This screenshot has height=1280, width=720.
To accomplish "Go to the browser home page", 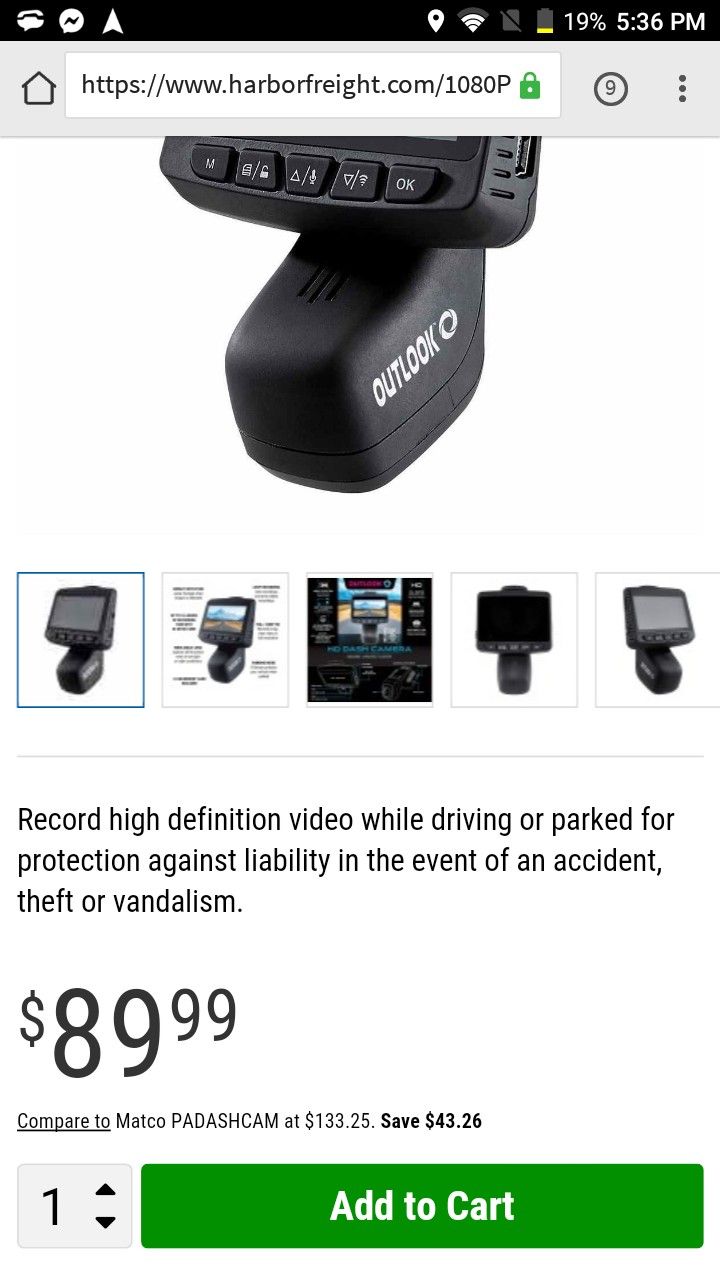I will (39, 89).
